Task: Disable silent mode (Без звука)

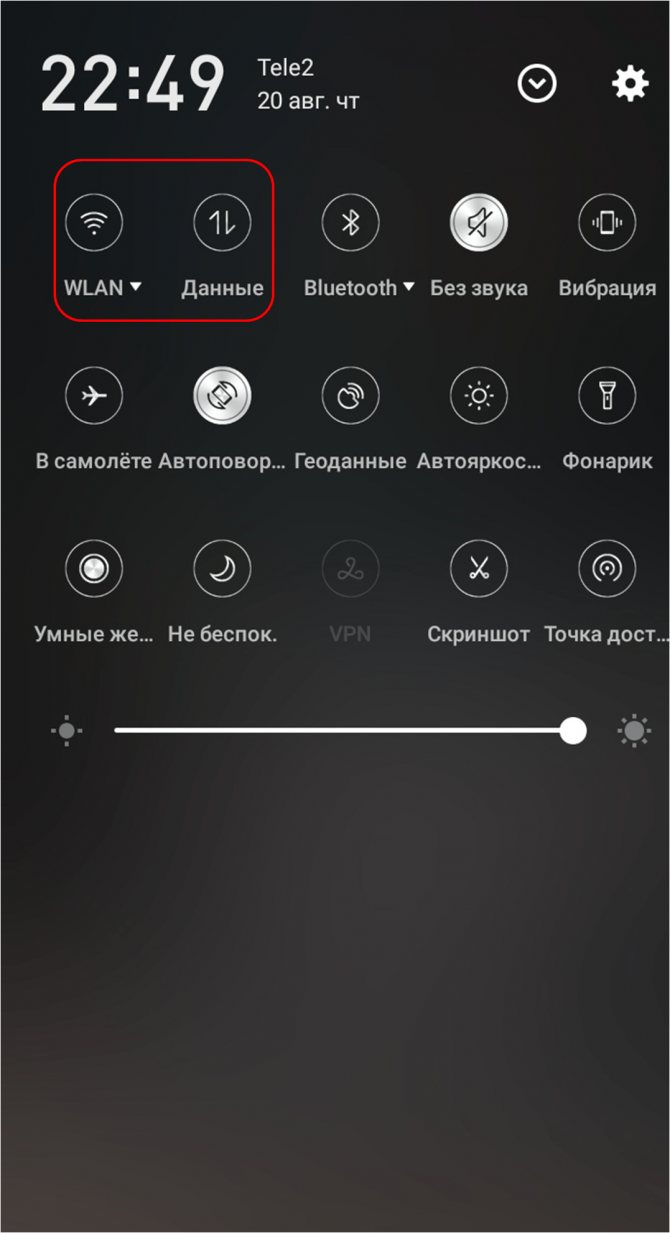Action: (x=479, y=222)
